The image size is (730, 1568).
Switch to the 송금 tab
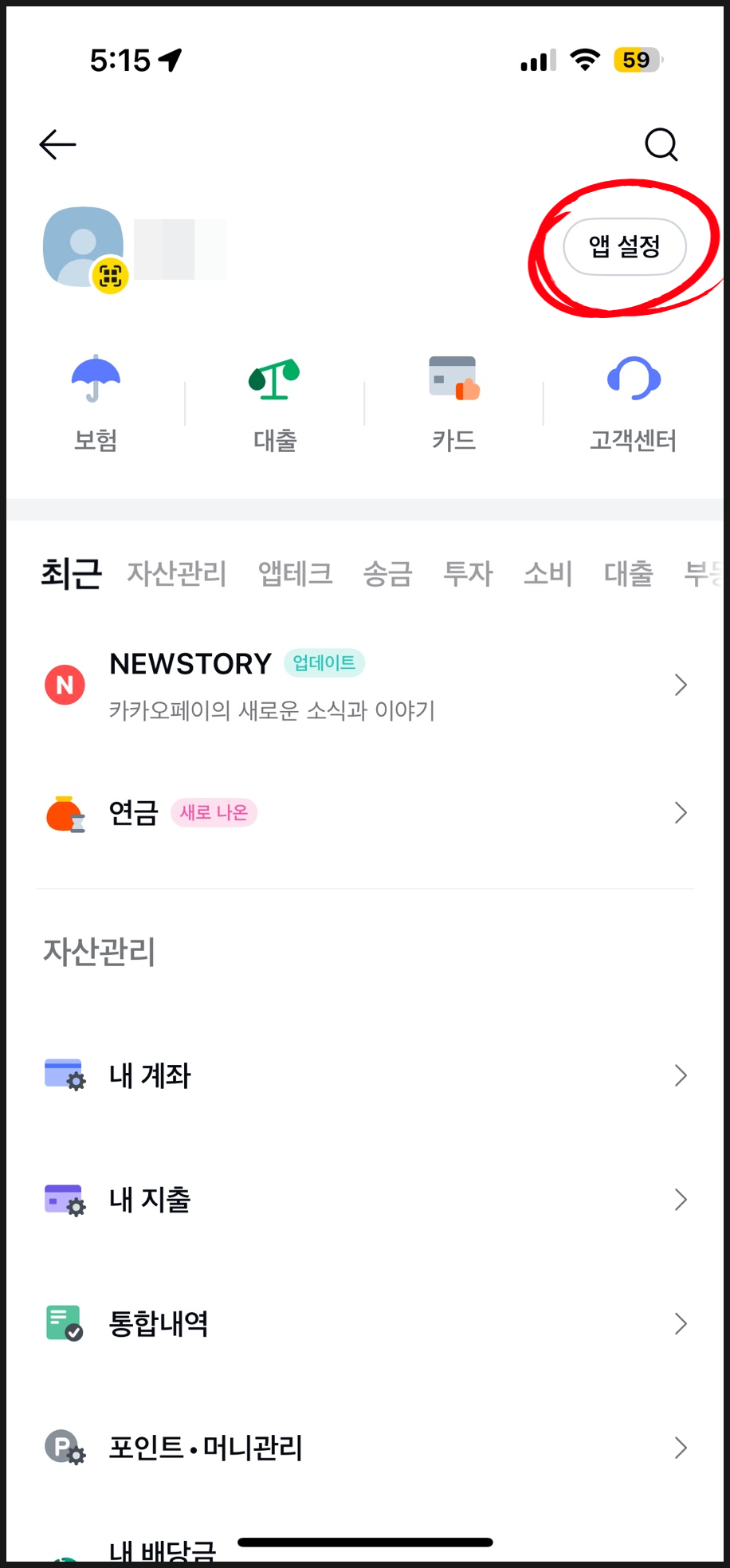pos(388,574)
